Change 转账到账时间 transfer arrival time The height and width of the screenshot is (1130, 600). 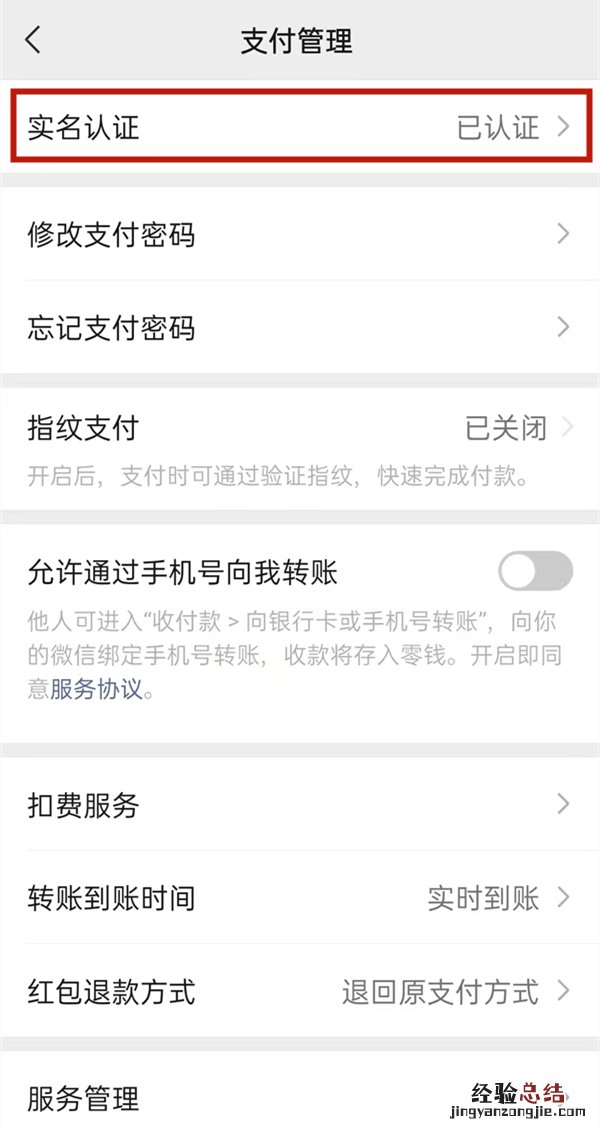click(x=298, y=898)
